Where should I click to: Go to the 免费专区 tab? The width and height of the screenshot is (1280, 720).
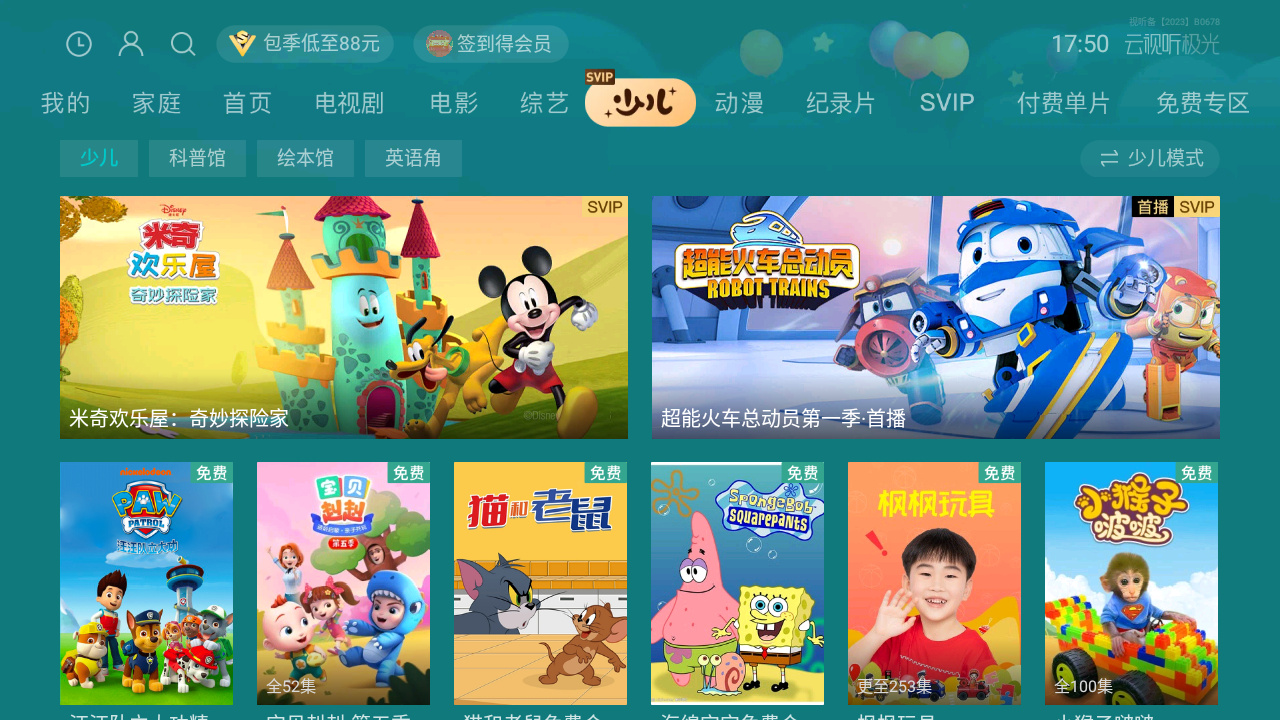[1203, 103]
